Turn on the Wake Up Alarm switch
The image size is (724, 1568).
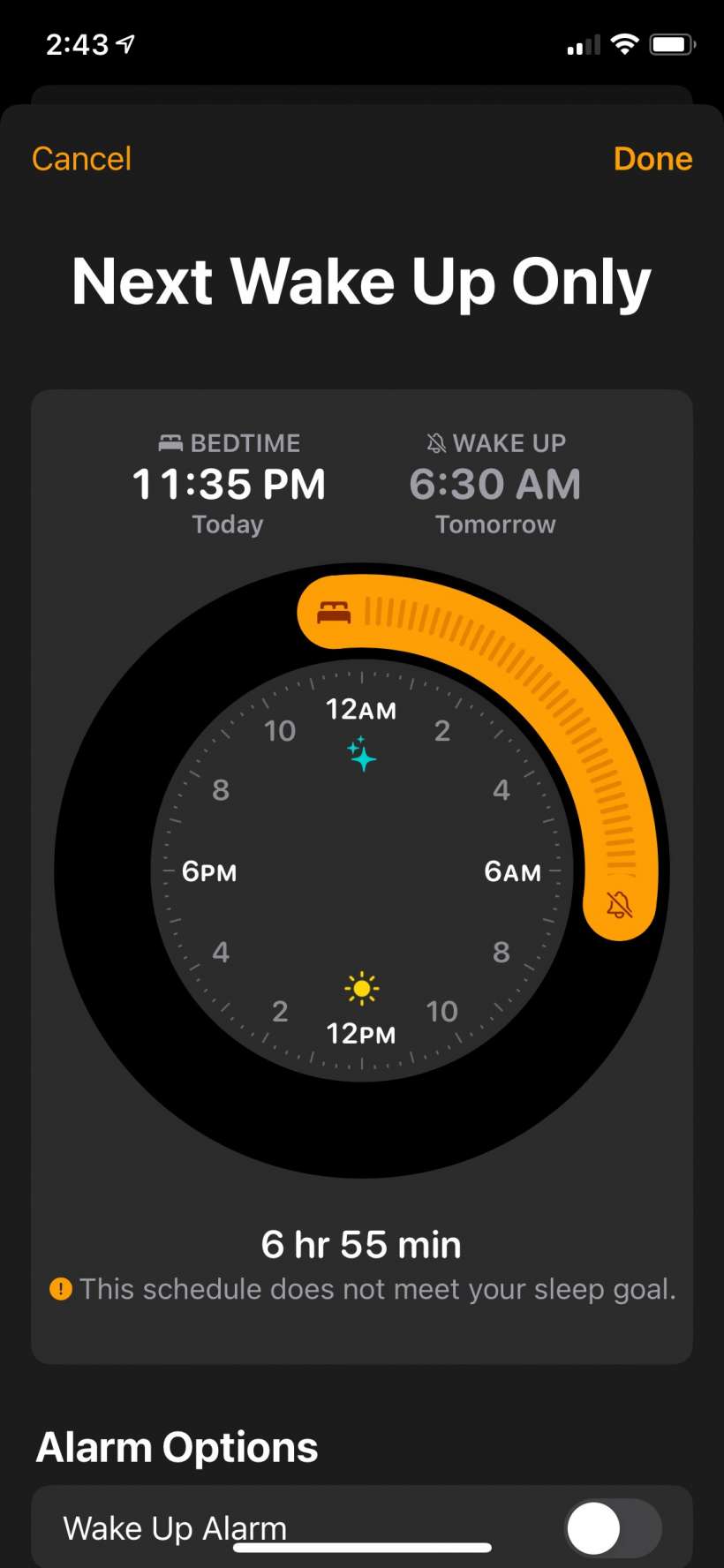pos(612,1528)
